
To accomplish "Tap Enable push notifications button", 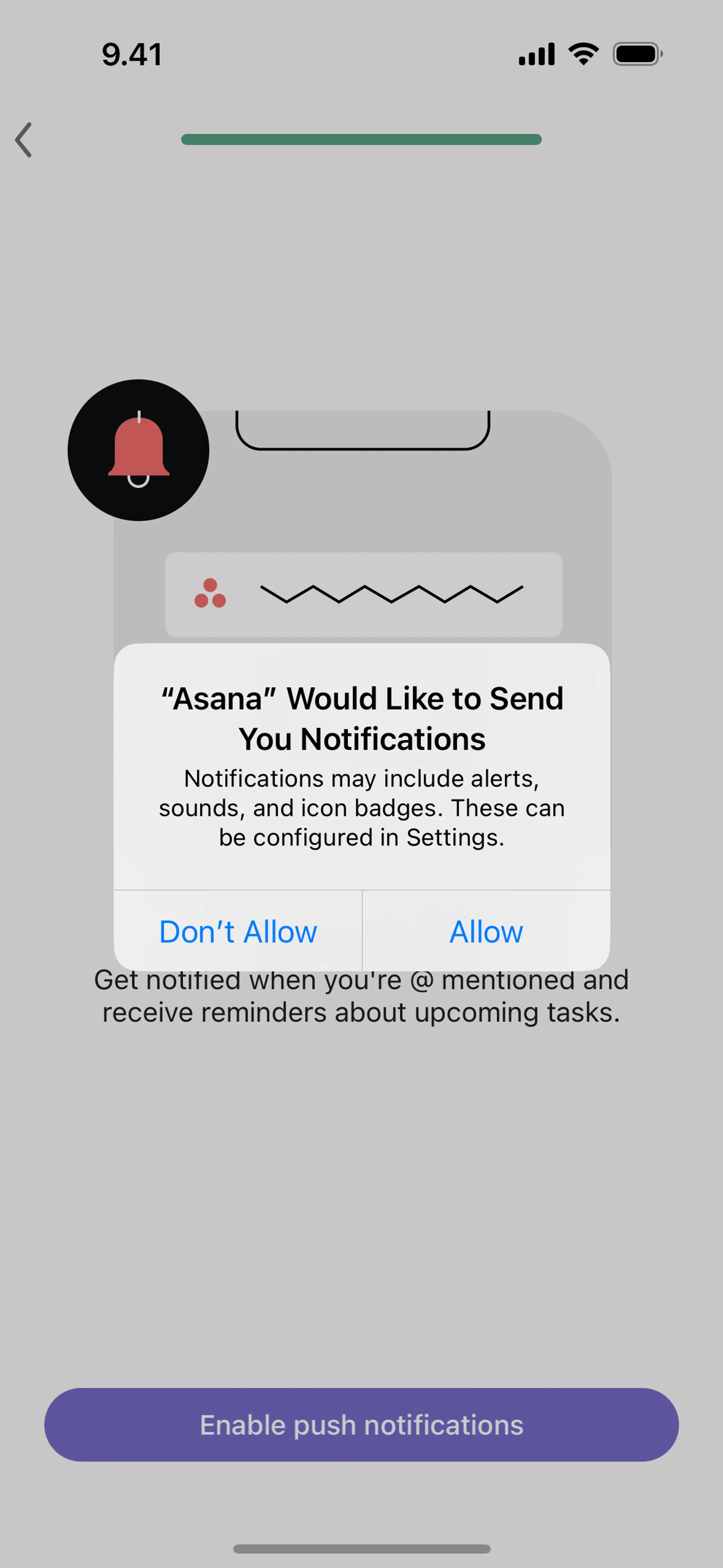I will (x=361, y=1425).
